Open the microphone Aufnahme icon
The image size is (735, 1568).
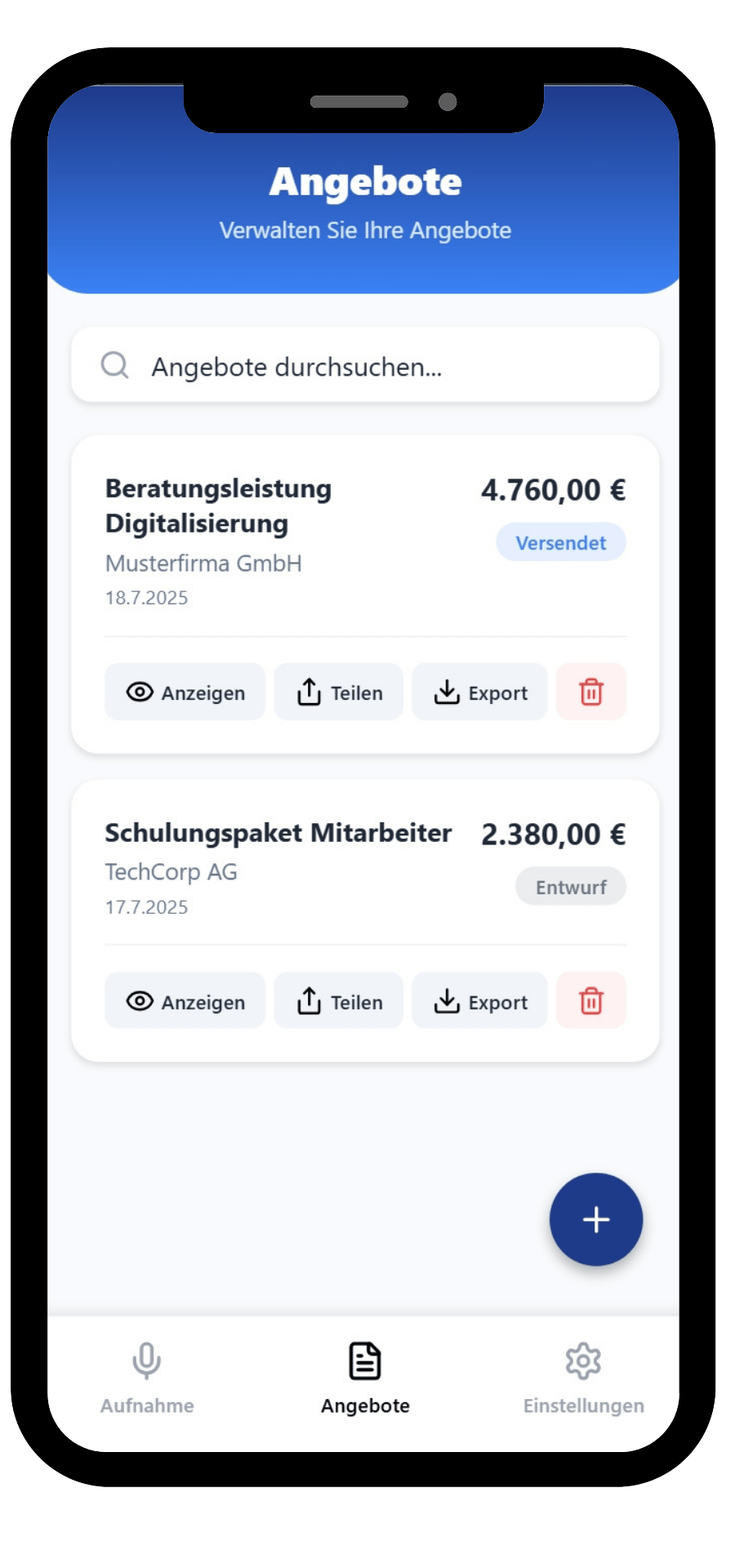pyautogui.click(x=145, y=1360)
